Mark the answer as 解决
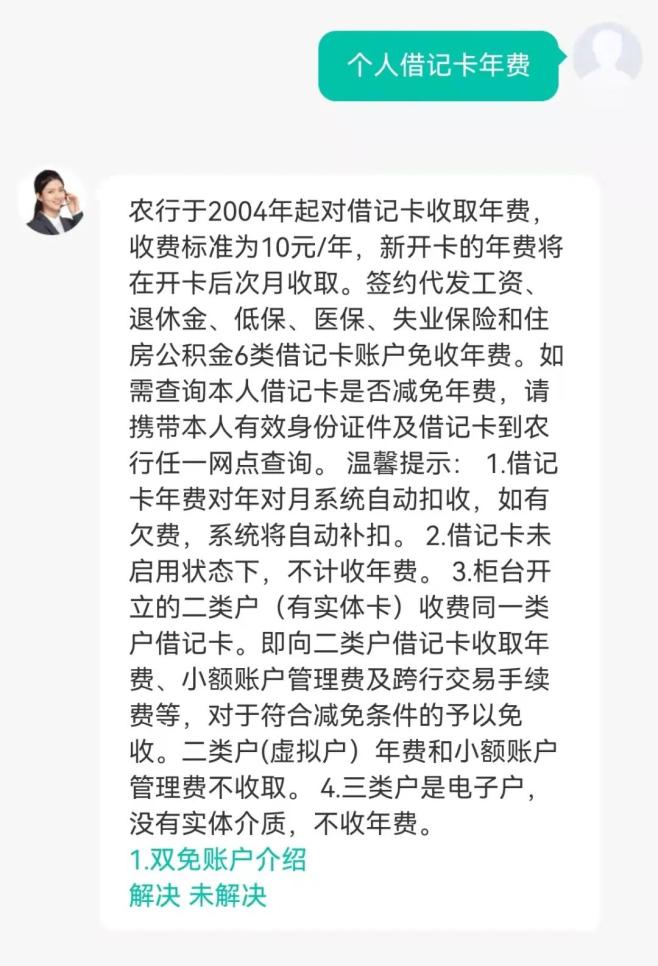 coord(153,895)
